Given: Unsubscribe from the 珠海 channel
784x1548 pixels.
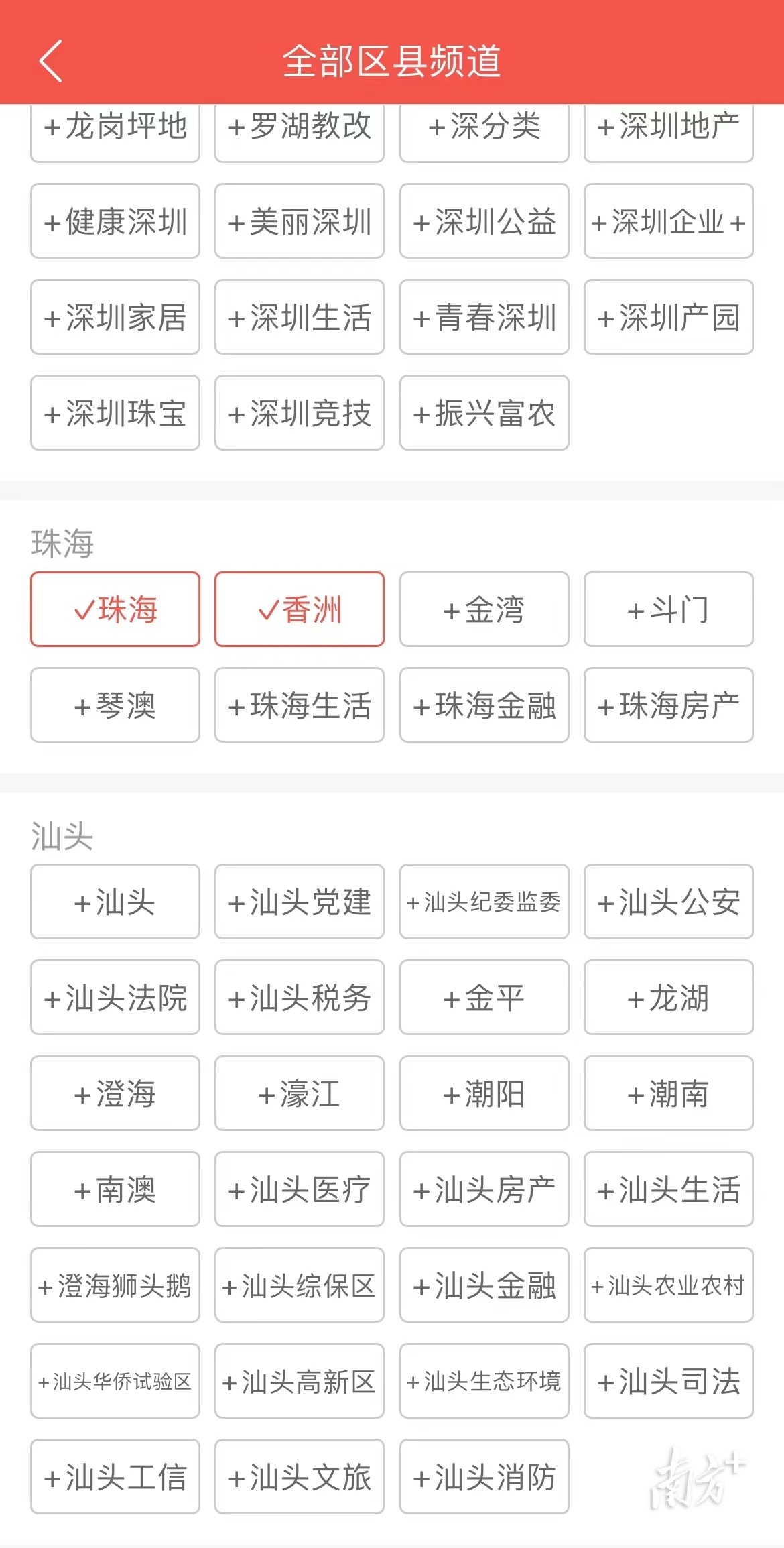Looking at the screenshot, I should pyautogui.click(x=115, y=609).
